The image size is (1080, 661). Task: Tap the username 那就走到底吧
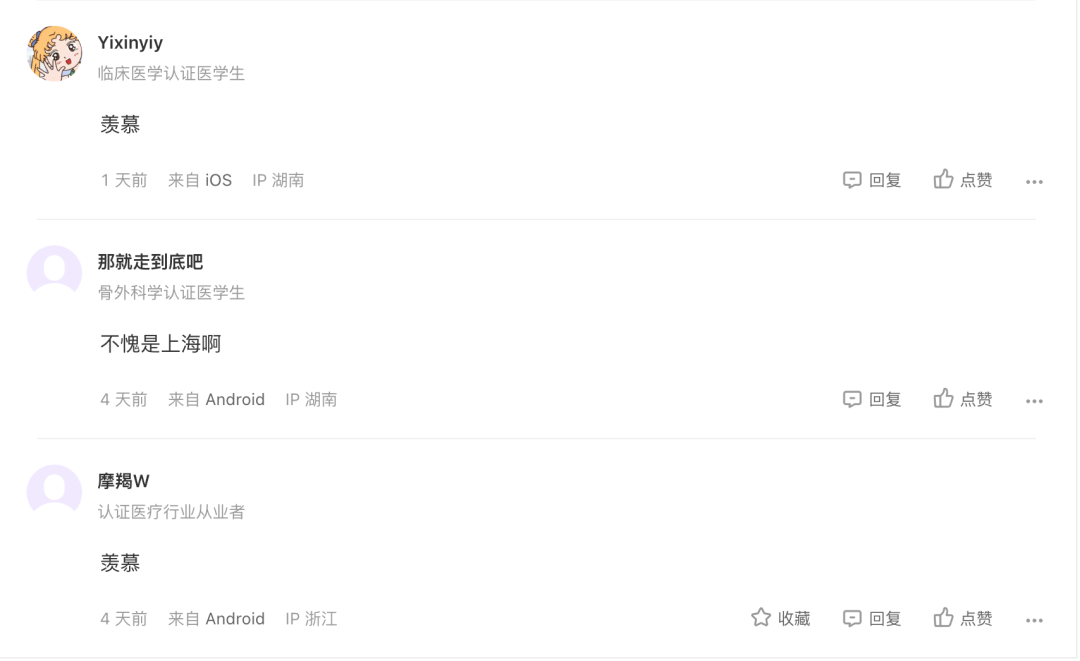[150, 262]
